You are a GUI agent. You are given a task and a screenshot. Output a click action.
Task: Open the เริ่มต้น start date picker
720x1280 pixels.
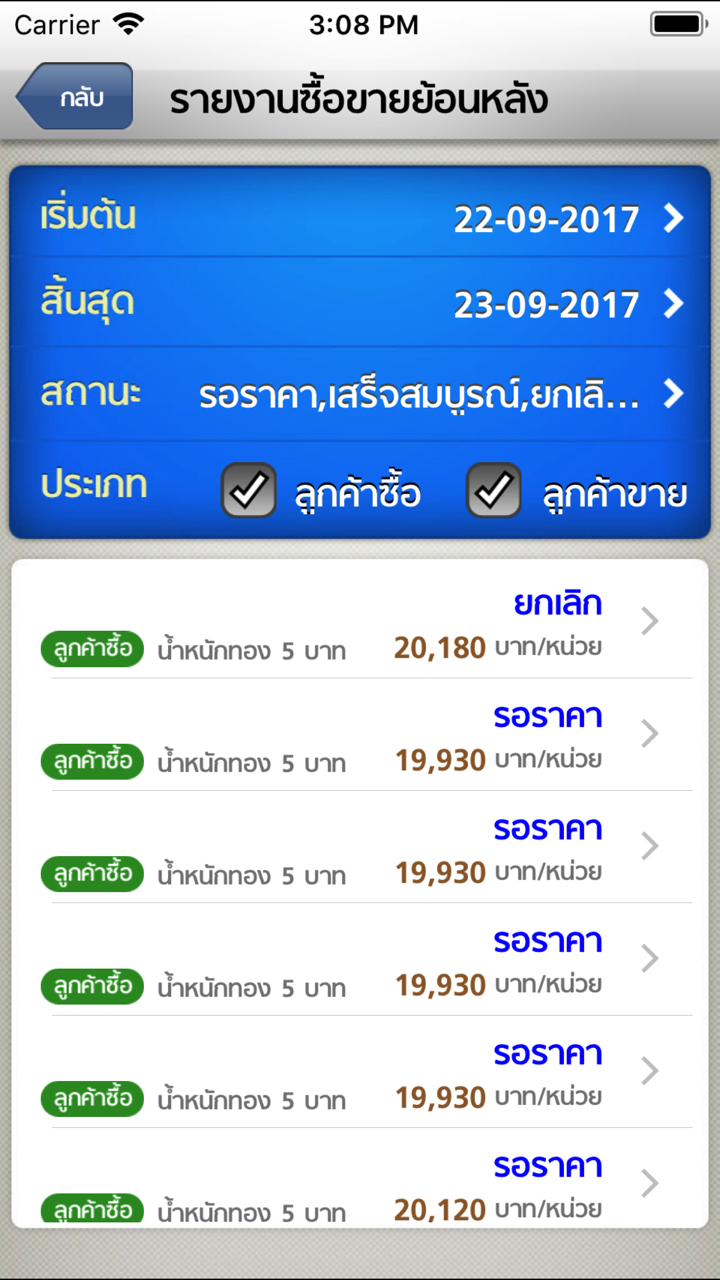(360, 219)
